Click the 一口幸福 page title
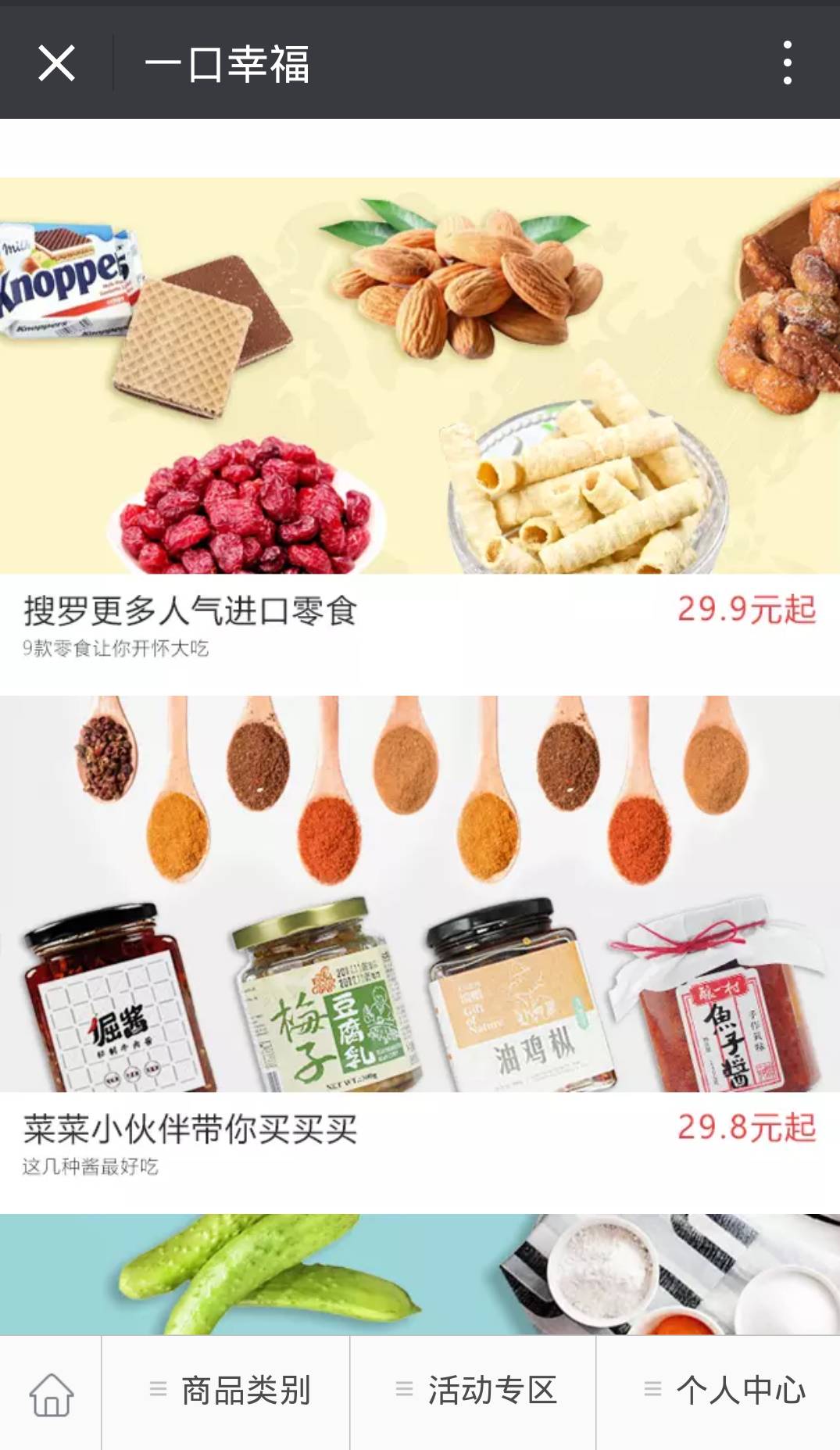The width and height of the screenshot is (840, 1450). tap(227, 63)
